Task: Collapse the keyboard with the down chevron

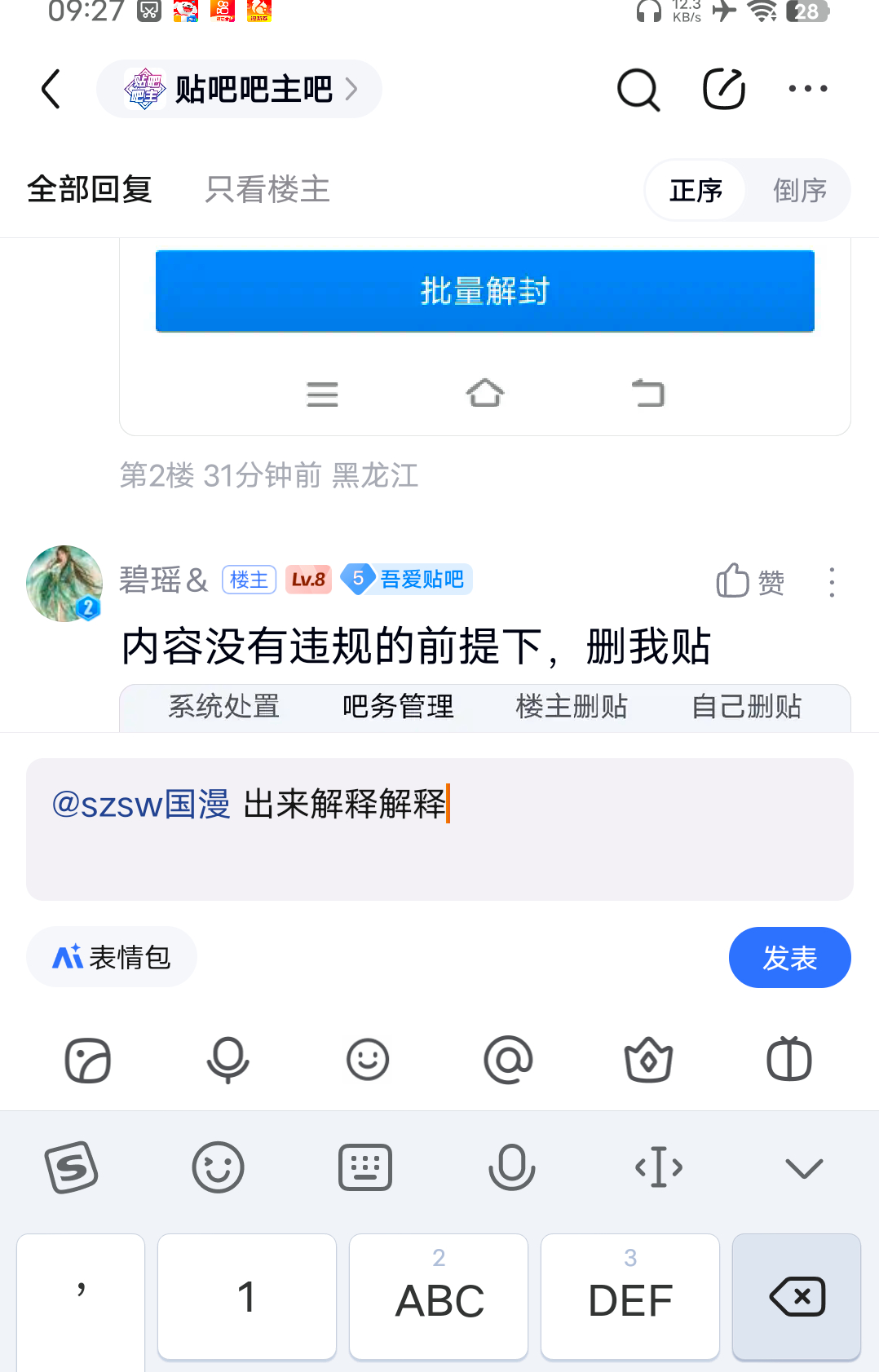Action: coord(803,1168)
